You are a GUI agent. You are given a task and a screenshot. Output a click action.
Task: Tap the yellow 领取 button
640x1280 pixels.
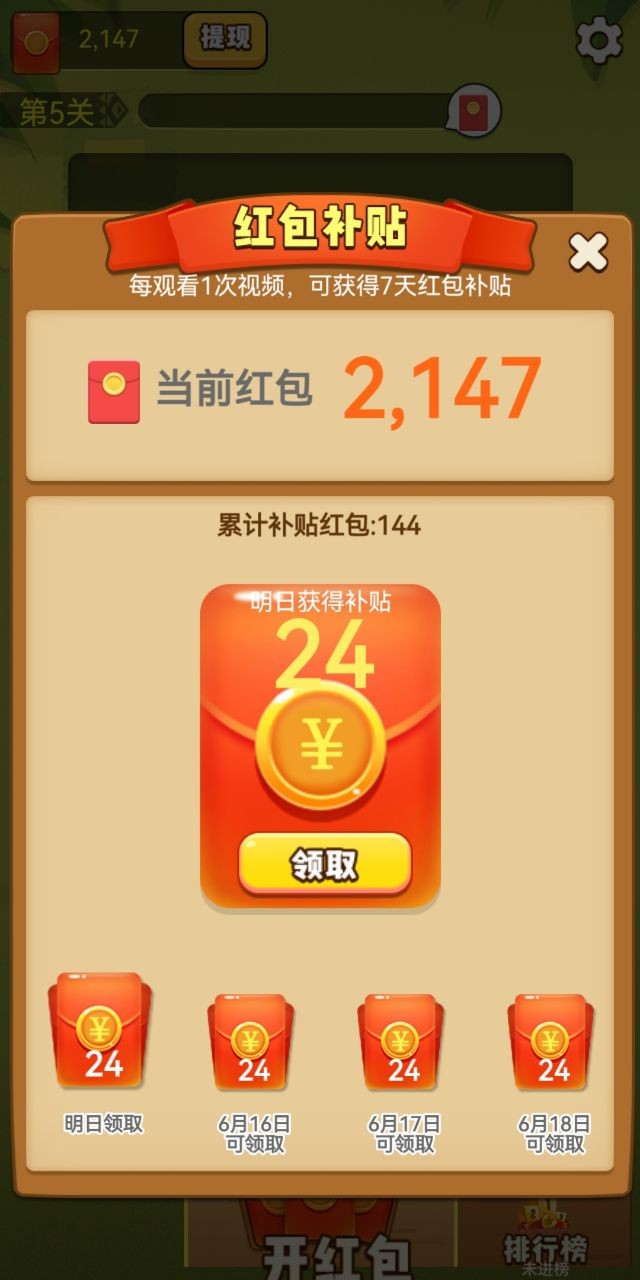324,863
